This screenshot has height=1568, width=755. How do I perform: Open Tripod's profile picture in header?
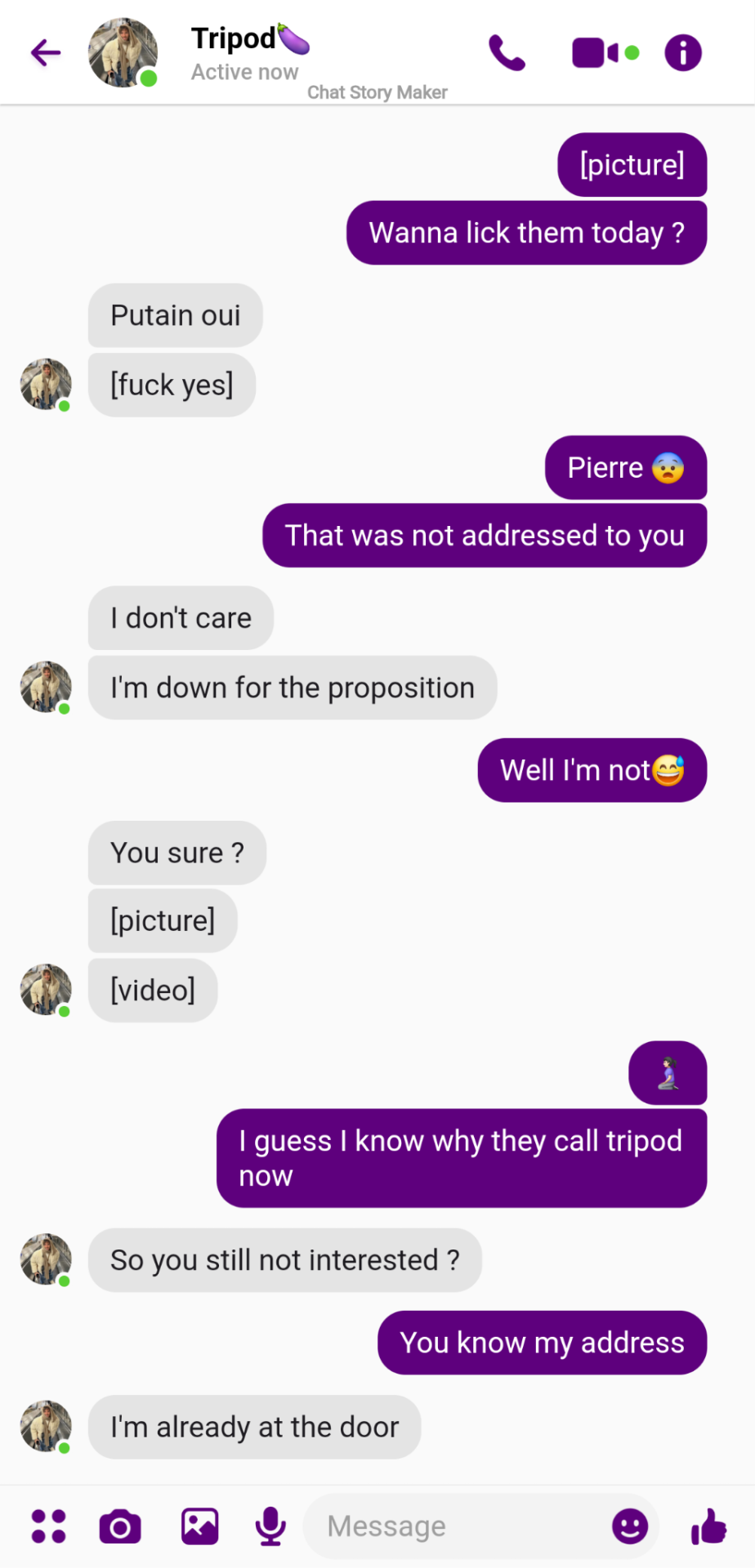[x=123, y=53]
